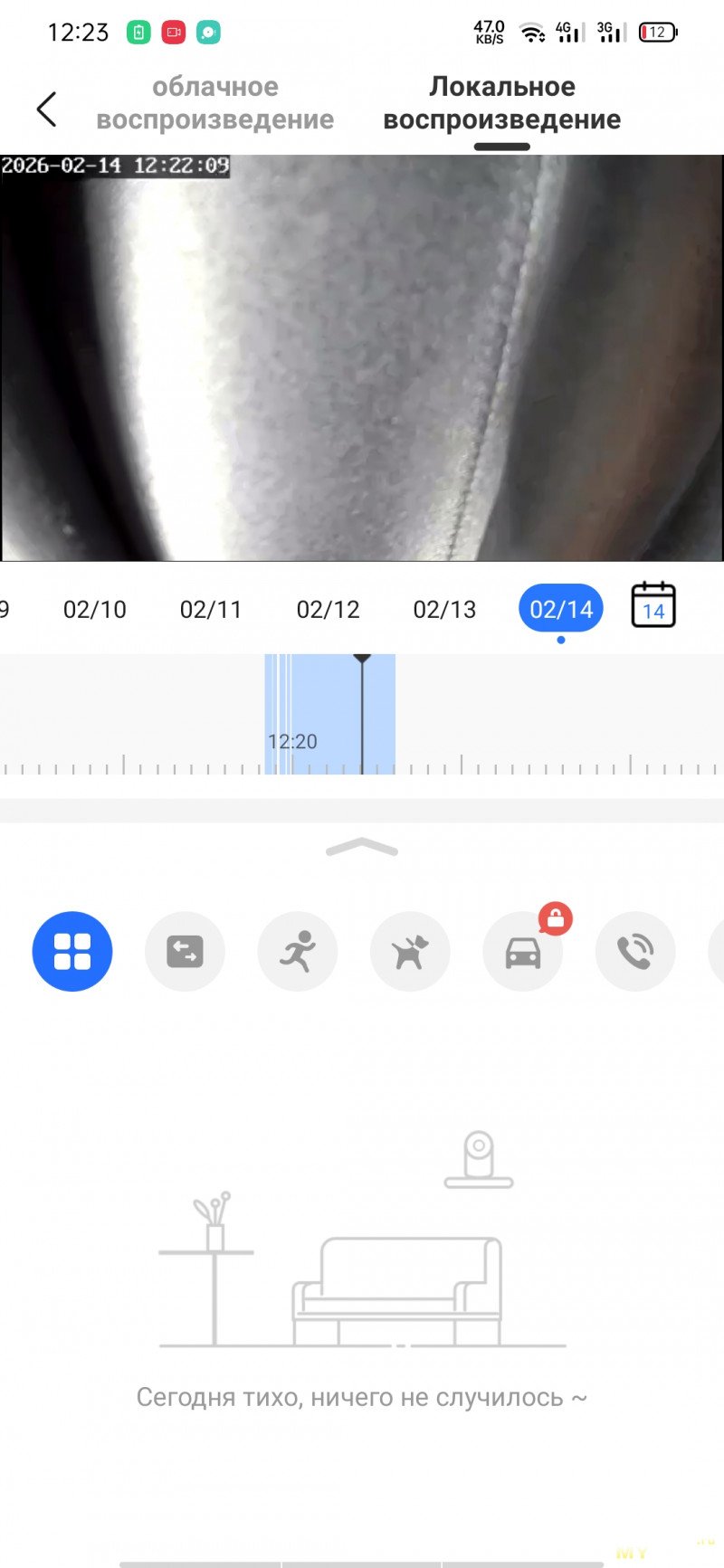The height and width of the screenshot is (1568, 724).
Task: Filter events by pet detection
Action: coord(410,951)
